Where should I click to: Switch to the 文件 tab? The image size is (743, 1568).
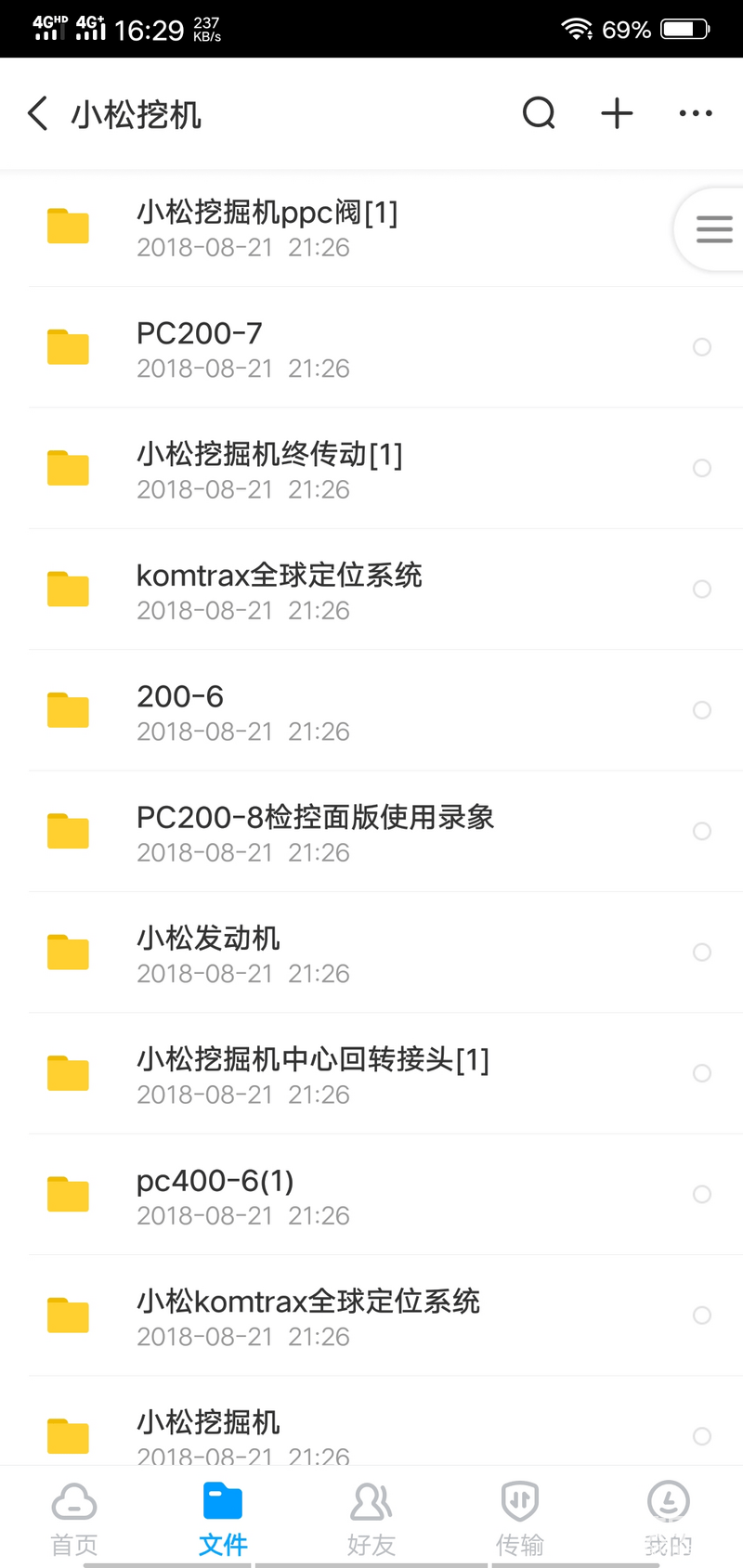(x=223, y=1518)
